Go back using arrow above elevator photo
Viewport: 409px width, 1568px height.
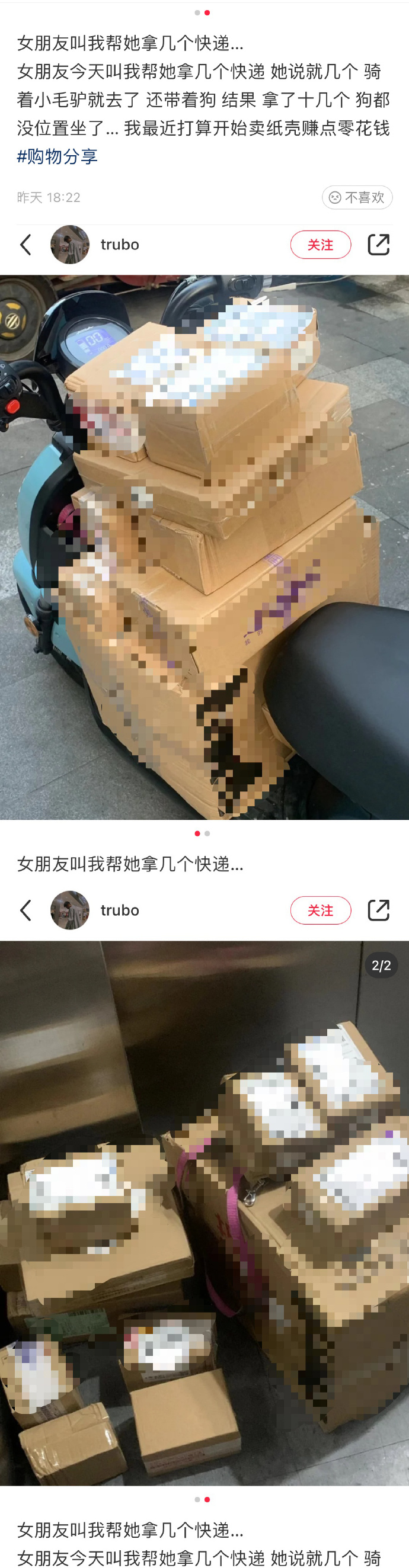[x=25, y=910]
